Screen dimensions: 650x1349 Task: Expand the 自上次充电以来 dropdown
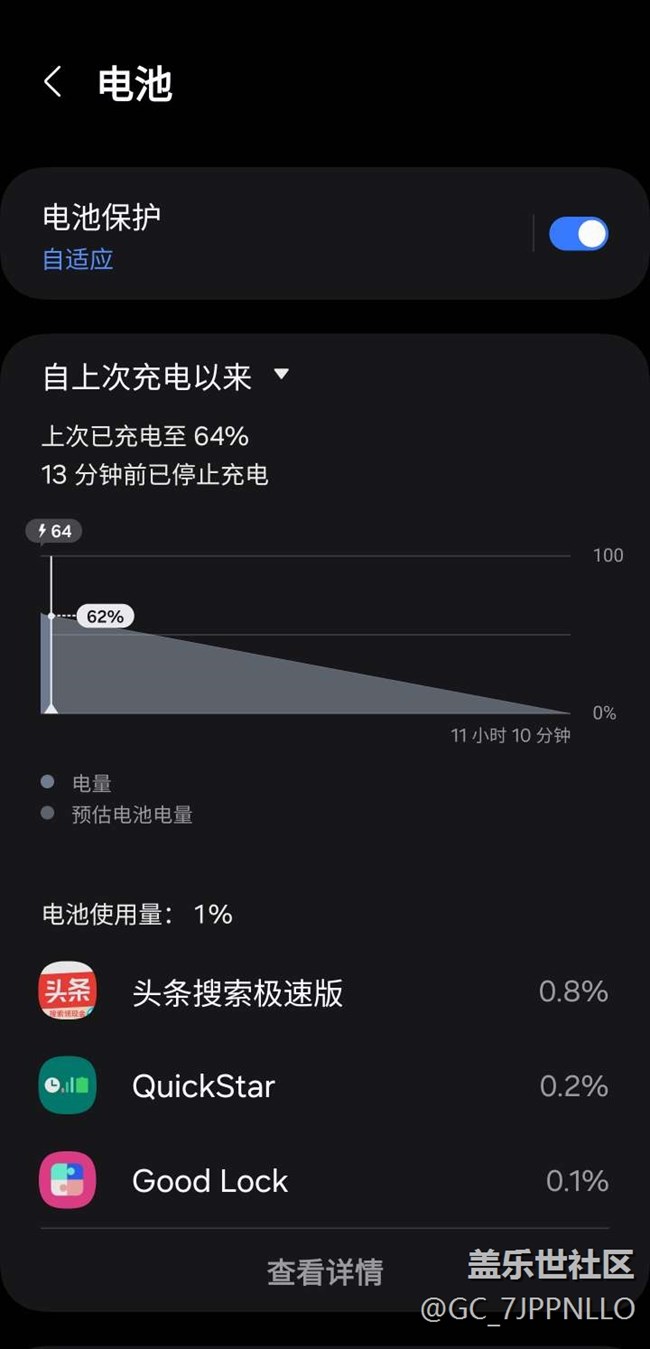pyautogui.click(x=166, y=377)
